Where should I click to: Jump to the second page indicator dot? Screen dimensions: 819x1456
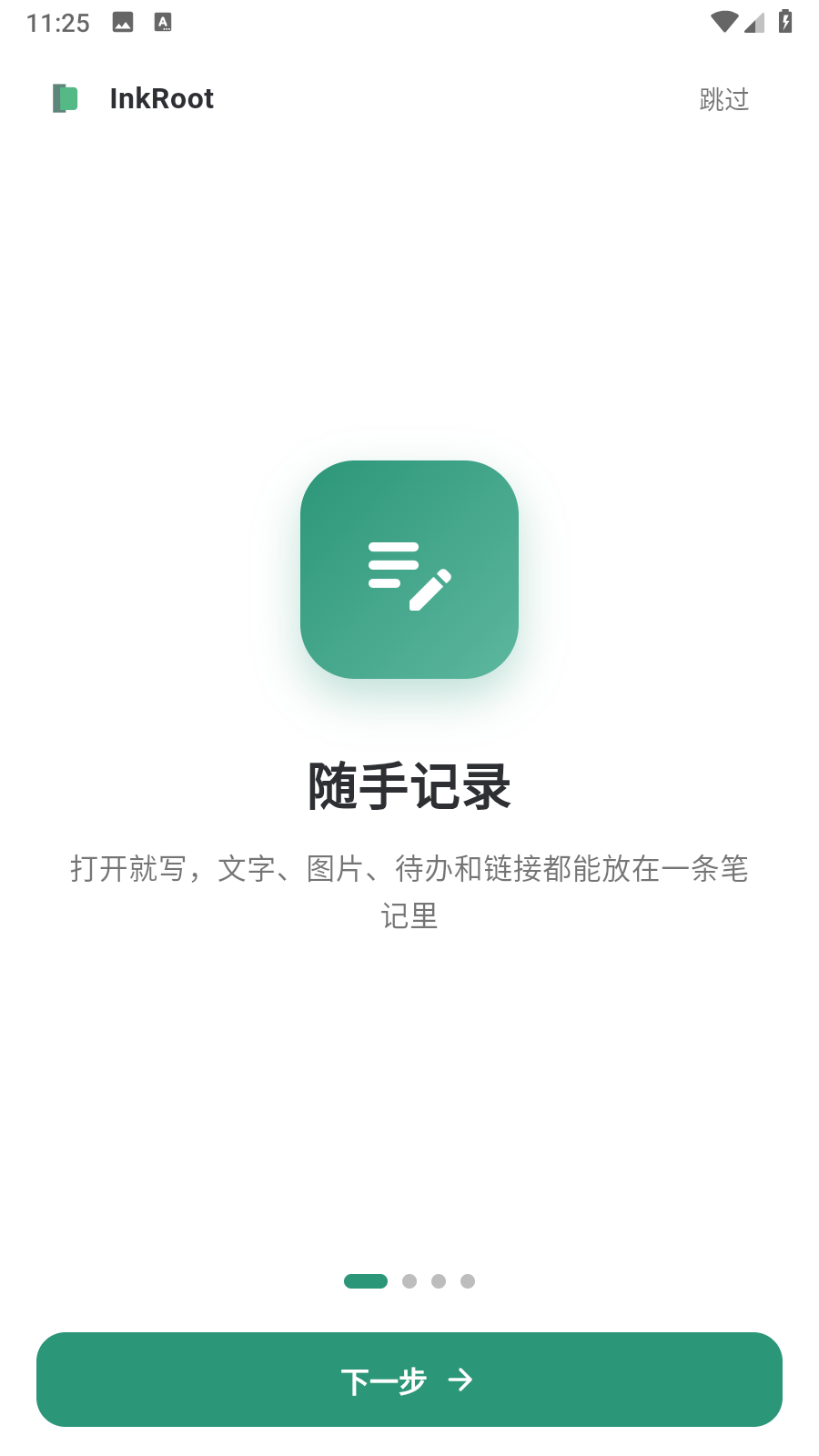pos(409,1281)
